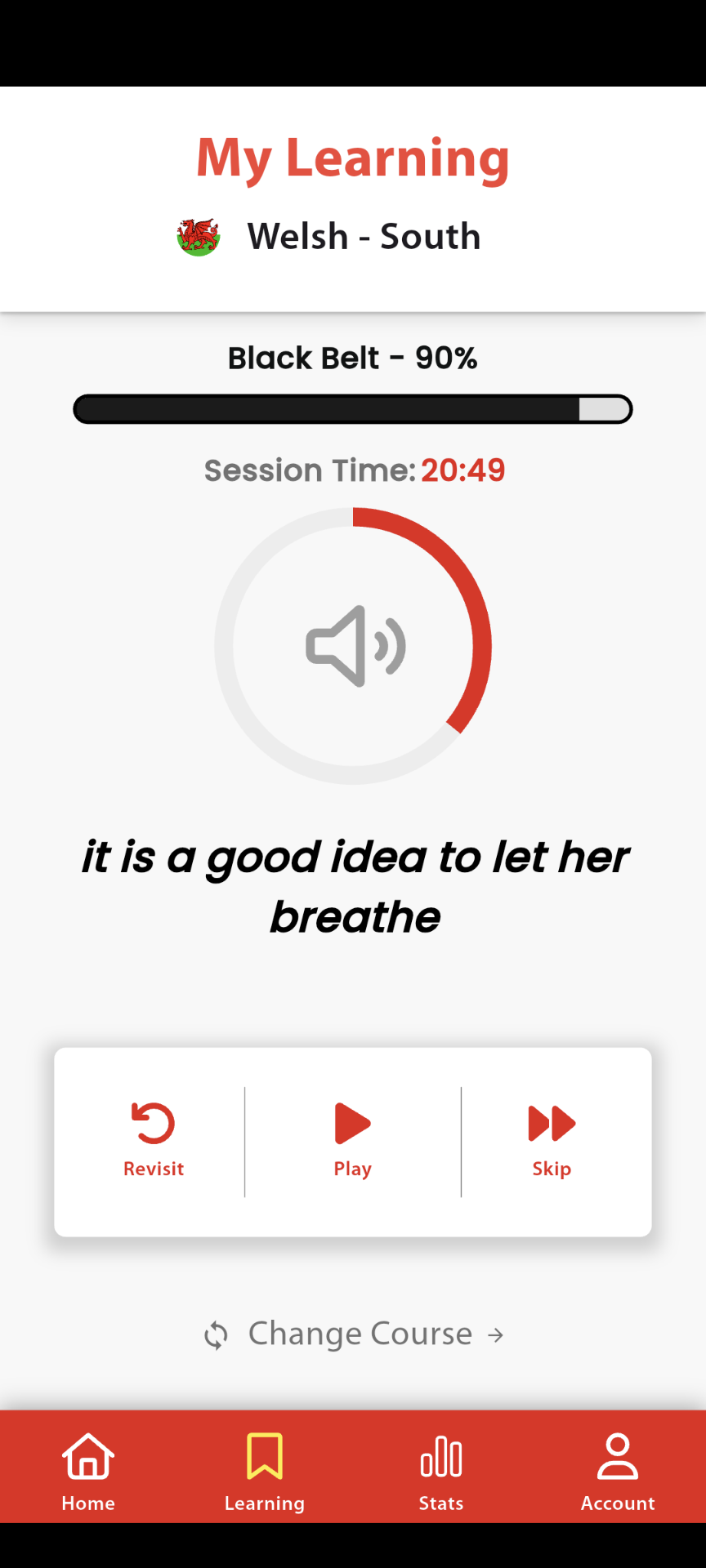Skip to the next phrase
The width and height of the screenshot is (706, 1568).
[552, 1139]
